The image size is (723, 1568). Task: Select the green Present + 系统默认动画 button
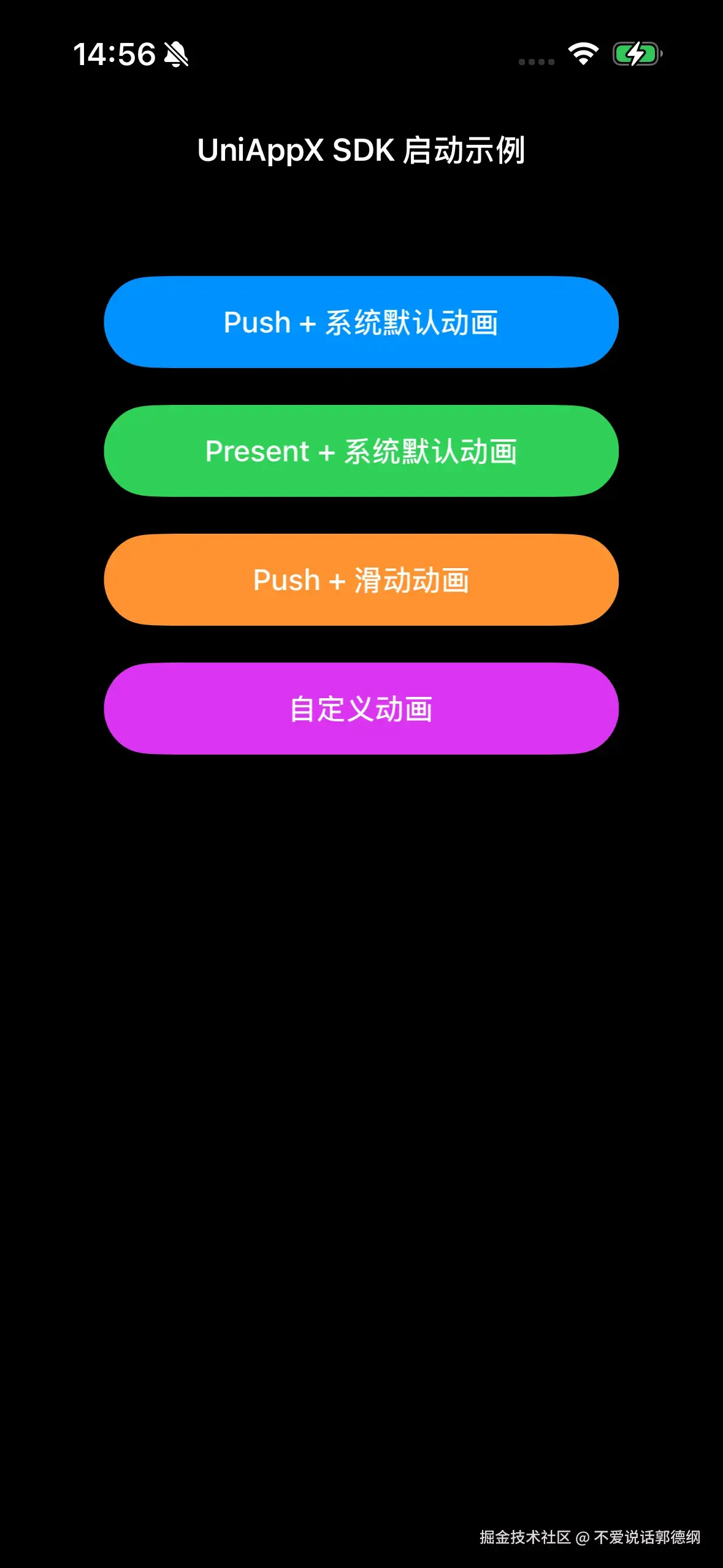(x=361, y=451)
